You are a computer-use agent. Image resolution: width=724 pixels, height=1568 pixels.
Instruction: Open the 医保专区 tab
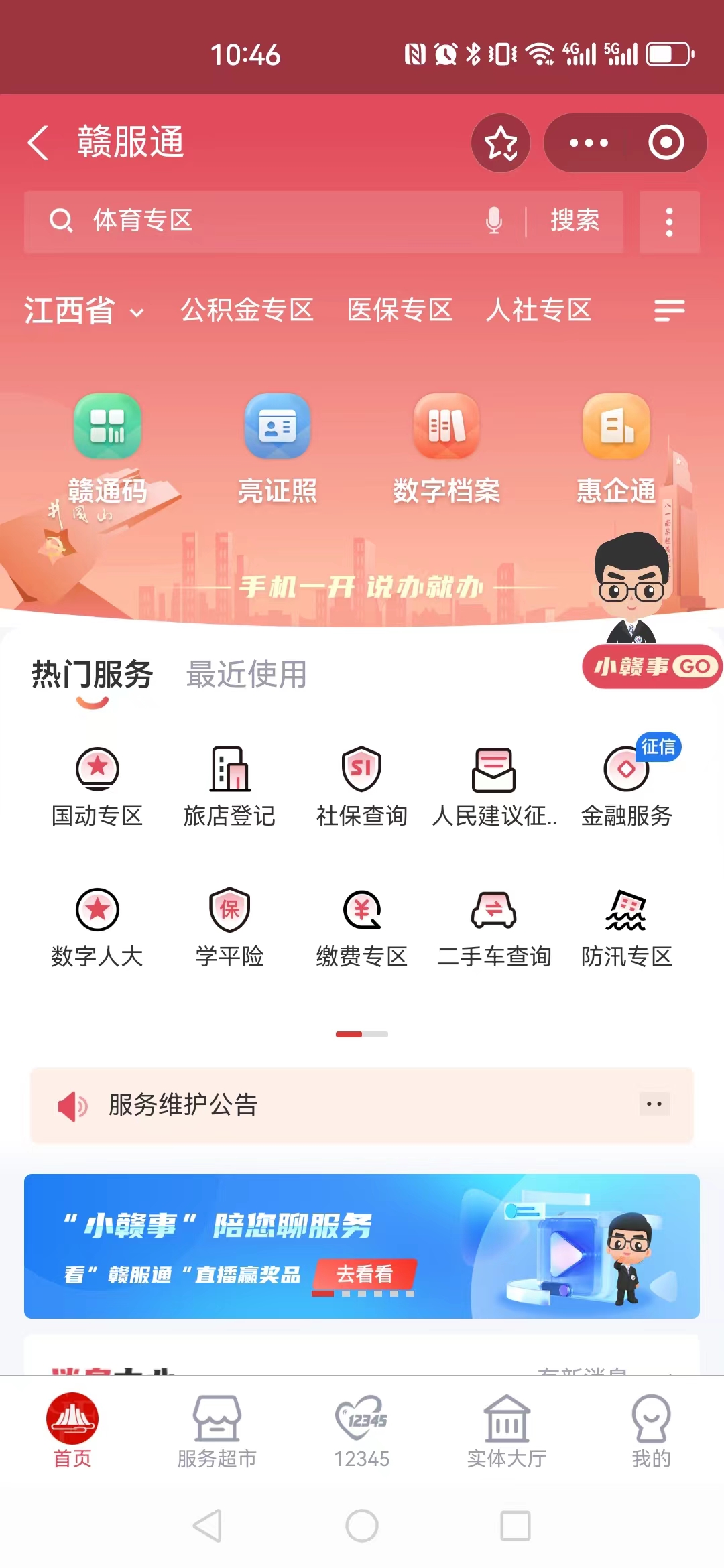coord(400,310)
